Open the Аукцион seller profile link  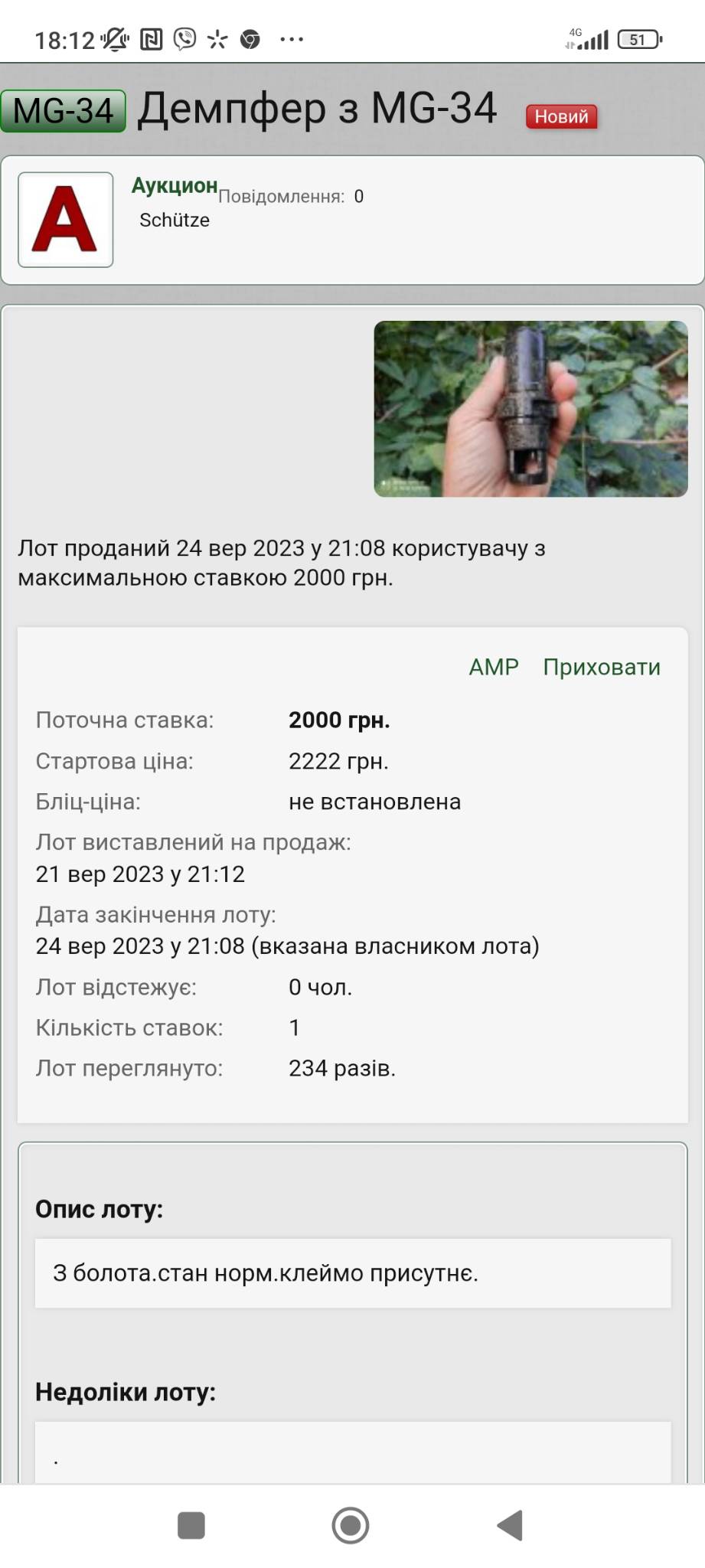pos(175,186)
